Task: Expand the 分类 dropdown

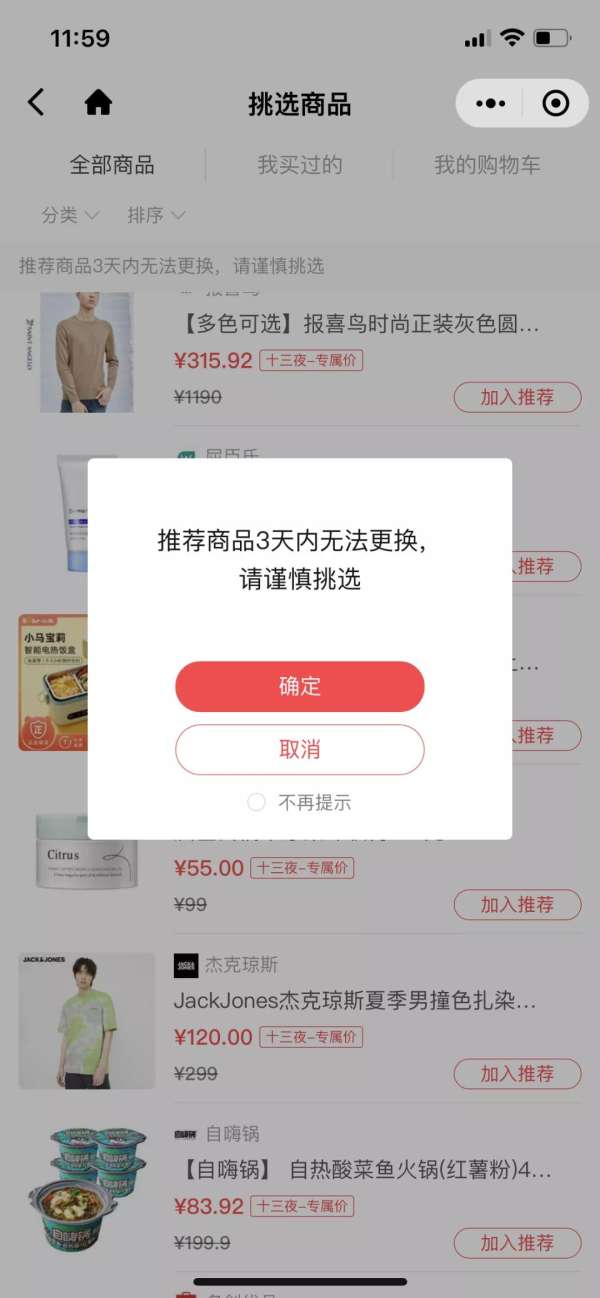Action: [x=70, y=215]
